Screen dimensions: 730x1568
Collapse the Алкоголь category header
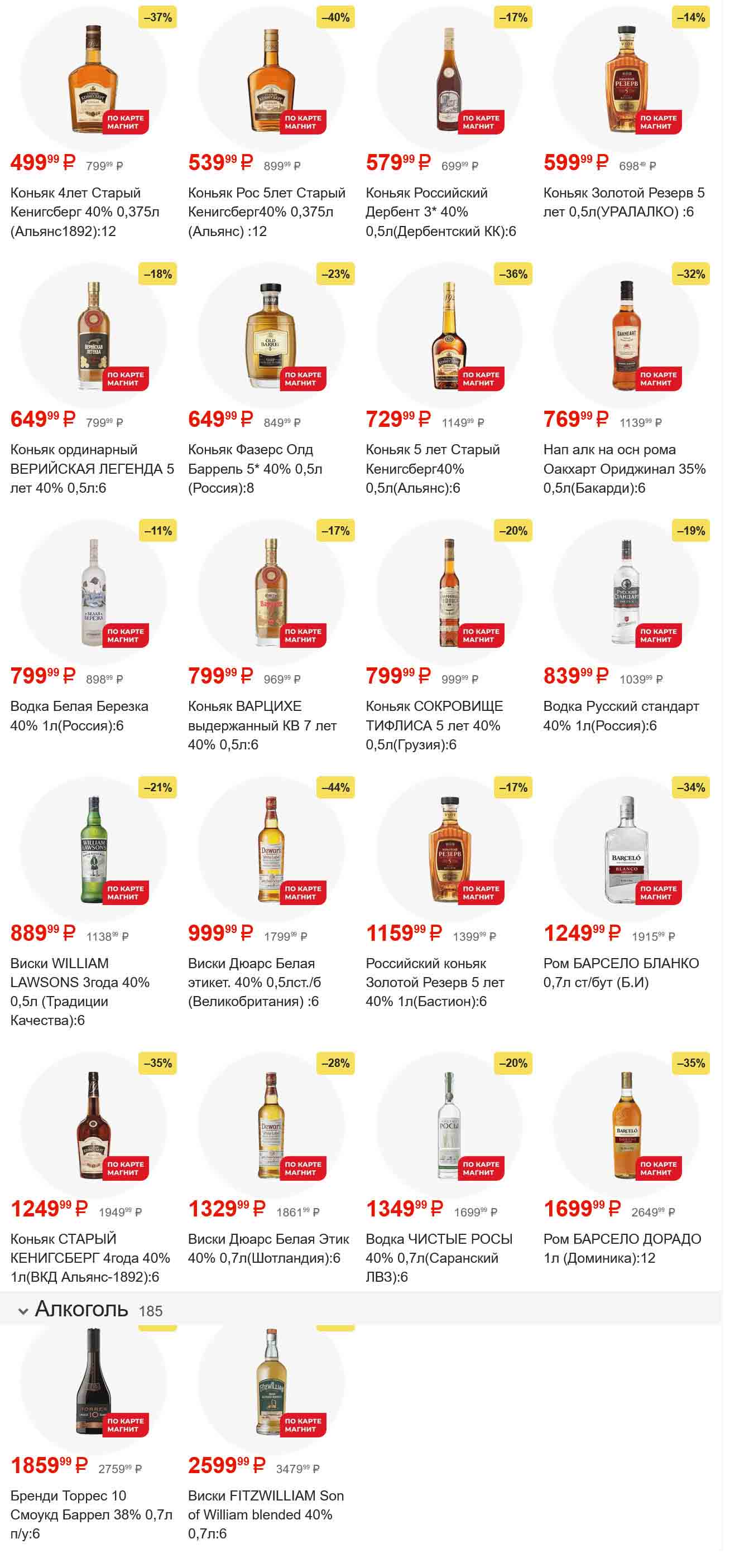click(23, 1311)
